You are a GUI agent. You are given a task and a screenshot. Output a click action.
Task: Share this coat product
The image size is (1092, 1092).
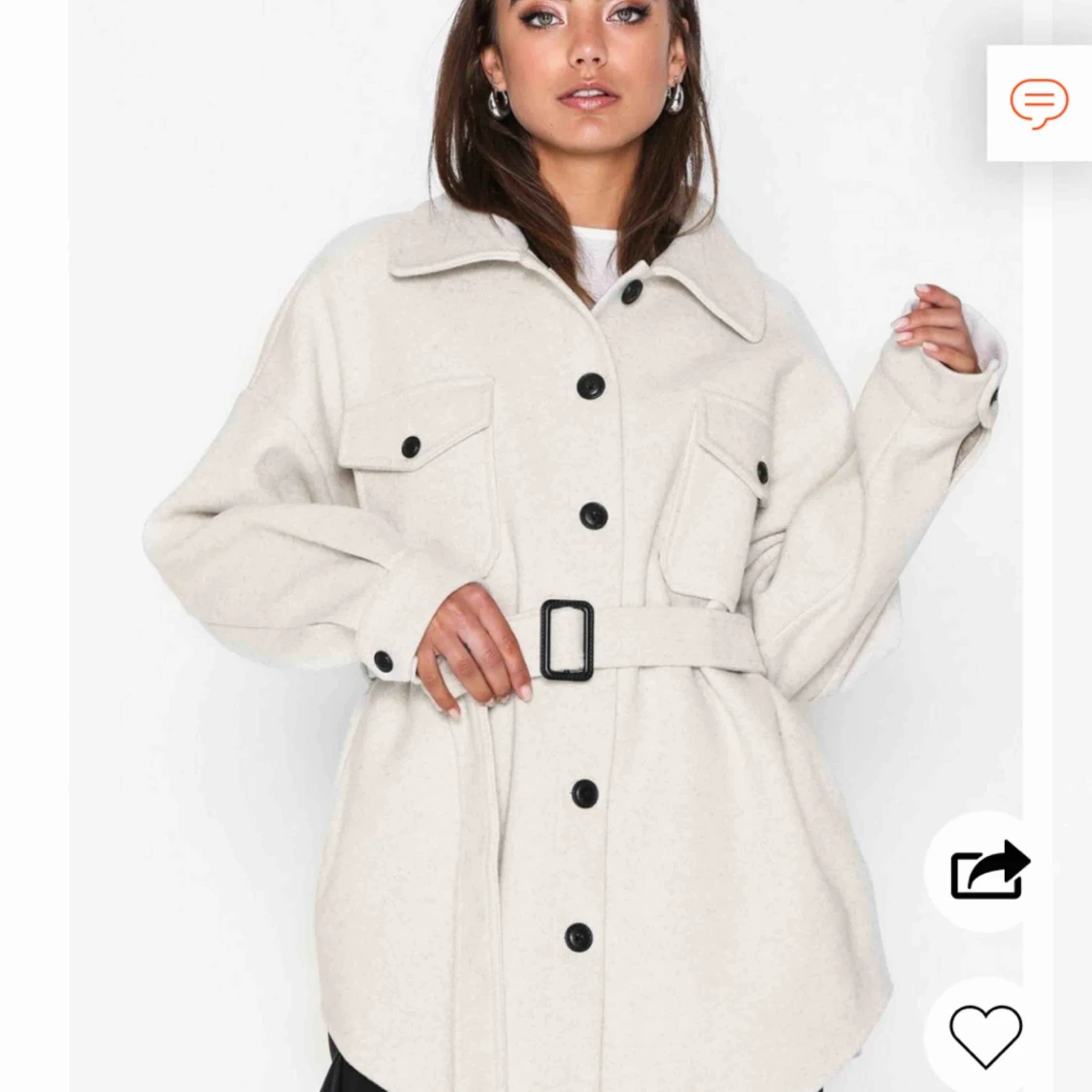click(x=988, y=870)
